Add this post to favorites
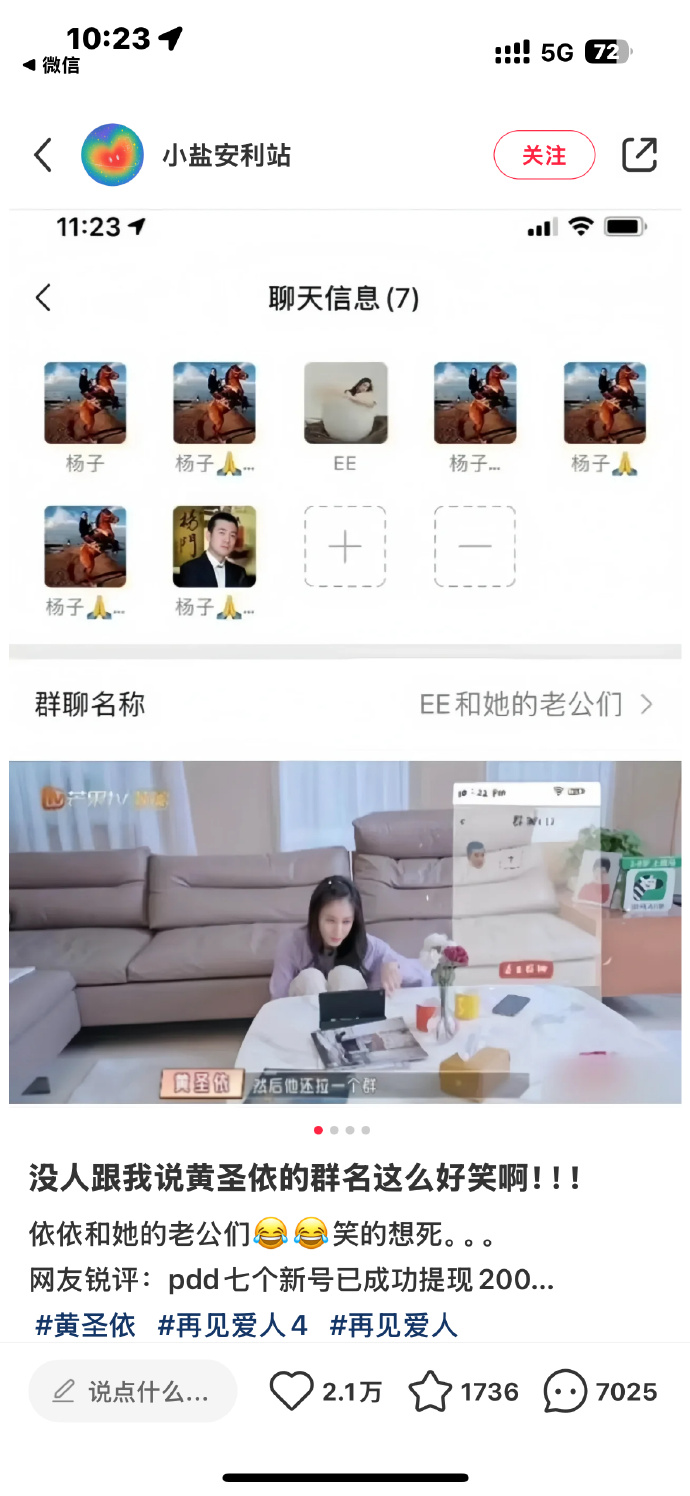This screenshot has height=1496, width=690. tap(431, 1391)
